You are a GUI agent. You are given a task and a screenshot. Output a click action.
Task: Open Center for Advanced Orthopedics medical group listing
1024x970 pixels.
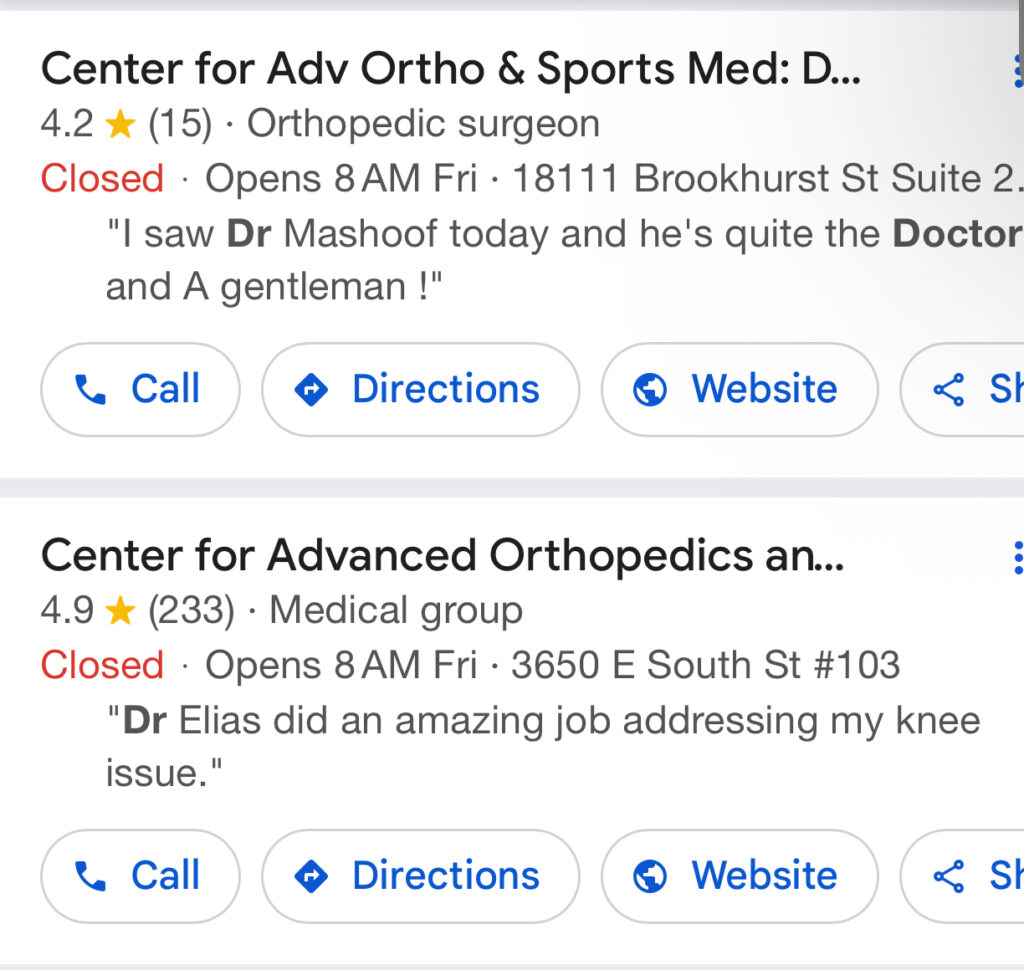click(x=442, y=555)
